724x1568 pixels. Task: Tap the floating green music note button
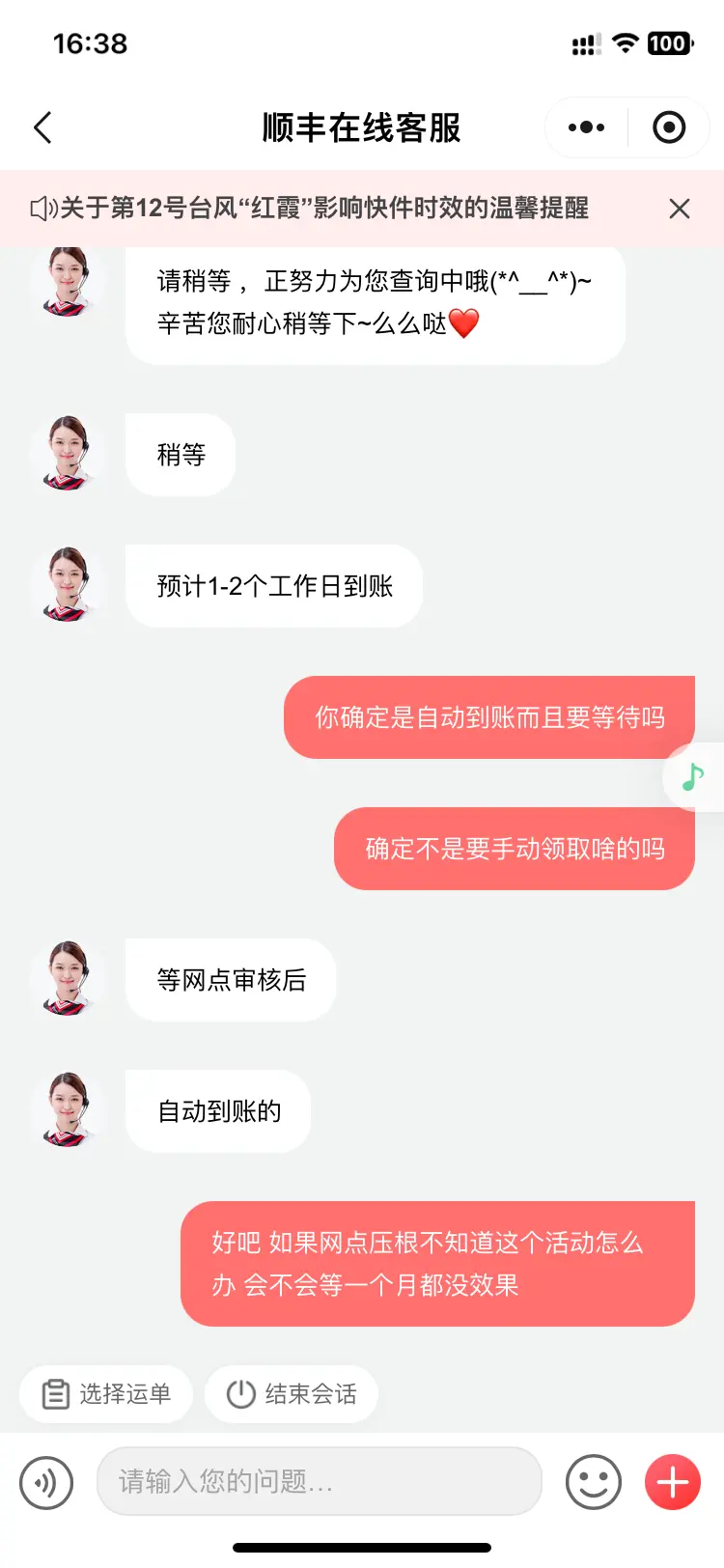pos(693,776)
